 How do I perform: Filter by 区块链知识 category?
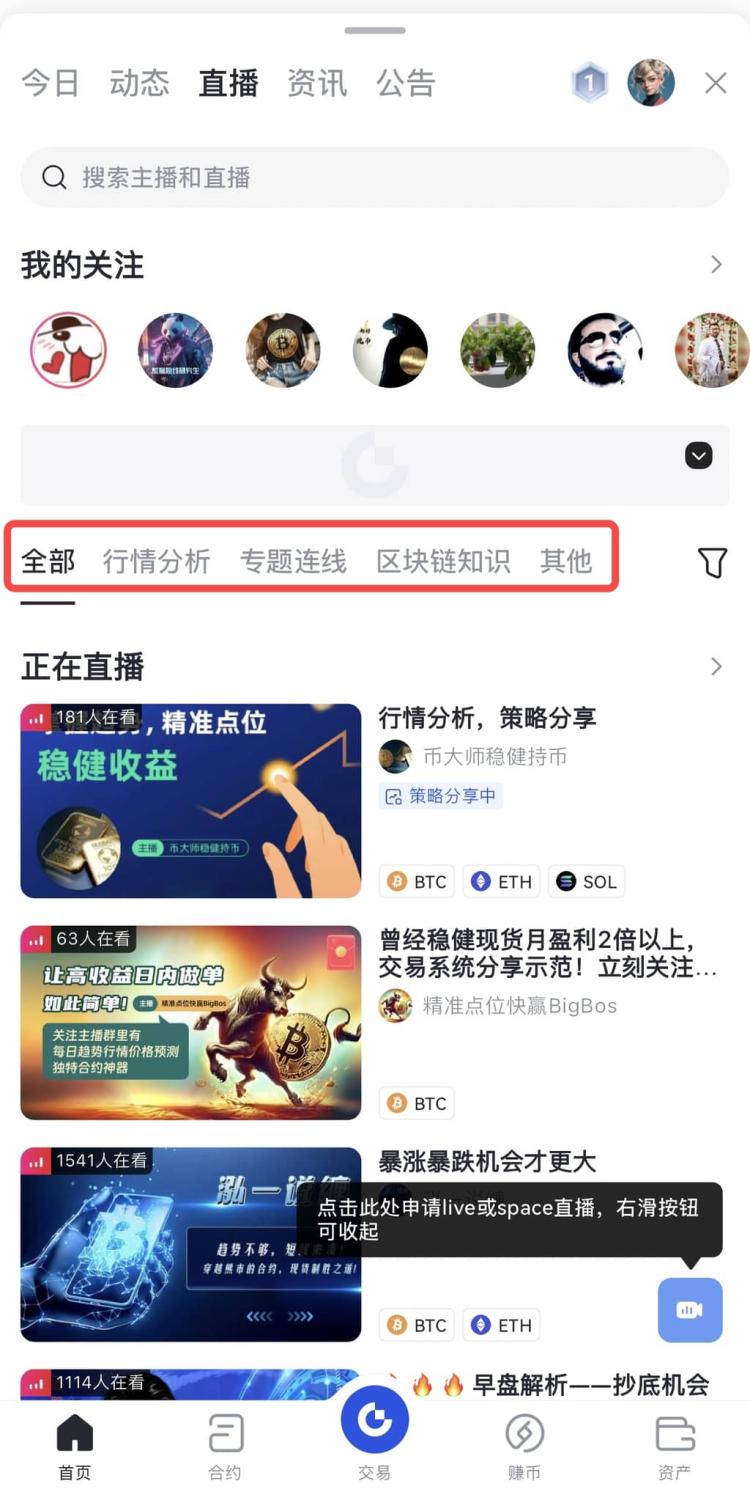tap(443, 562)
